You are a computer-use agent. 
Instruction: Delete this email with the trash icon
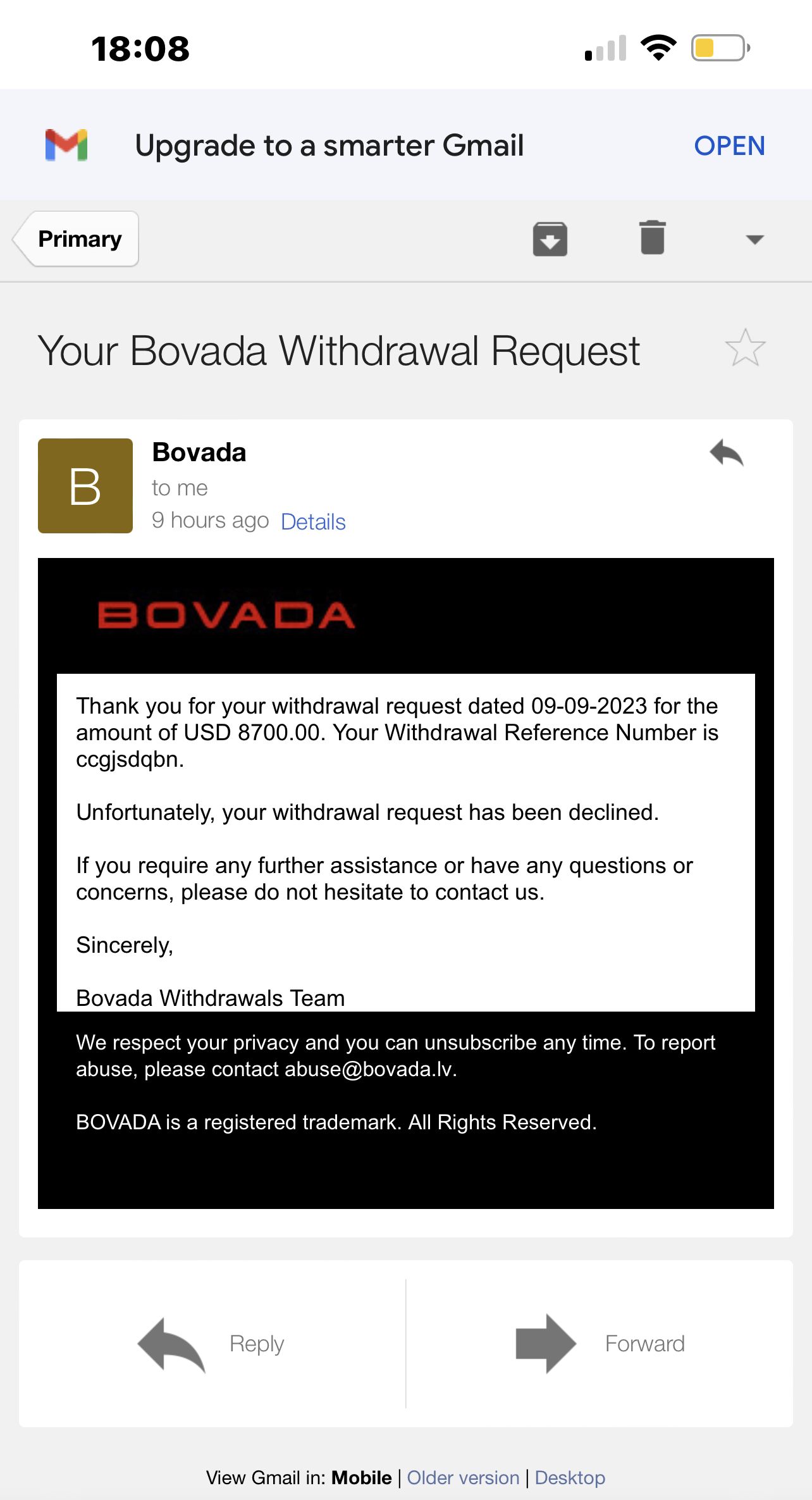pyautogui.click(x=652, y=237)
